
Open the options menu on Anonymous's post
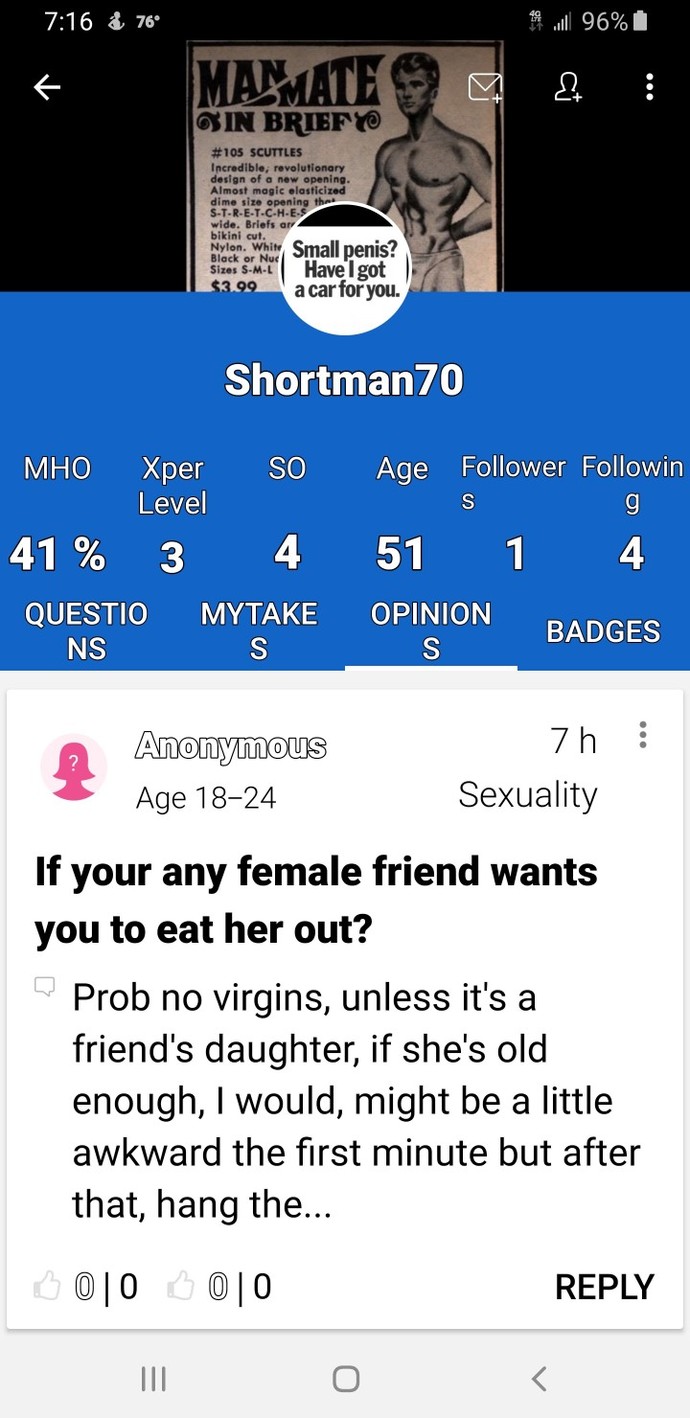pos(642,736)
